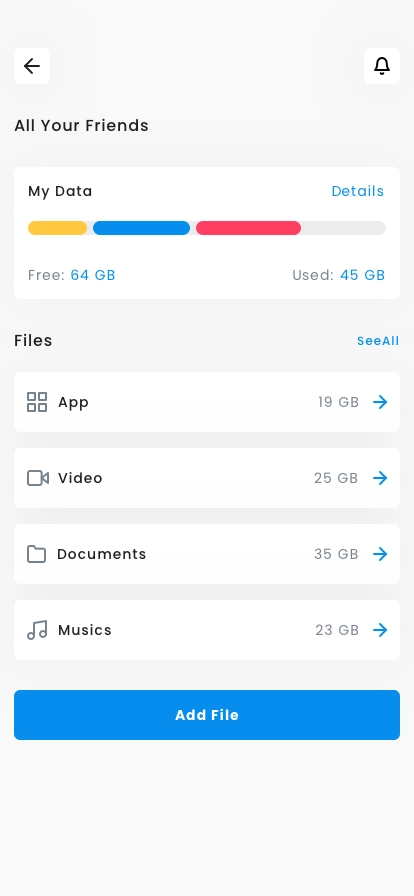Open the Documents folder row
414x896 pixels.
tap(207, 554)
